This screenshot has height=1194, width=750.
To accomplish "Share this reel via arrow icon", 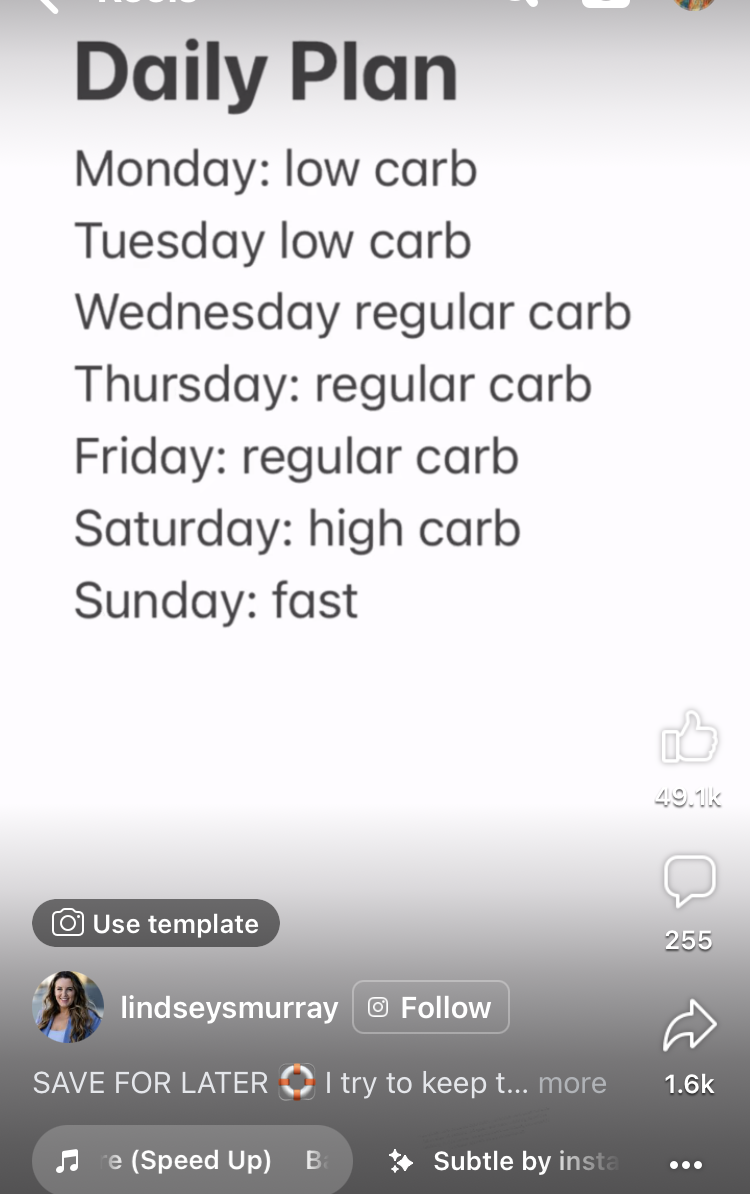I will (x=689, y=1028).
